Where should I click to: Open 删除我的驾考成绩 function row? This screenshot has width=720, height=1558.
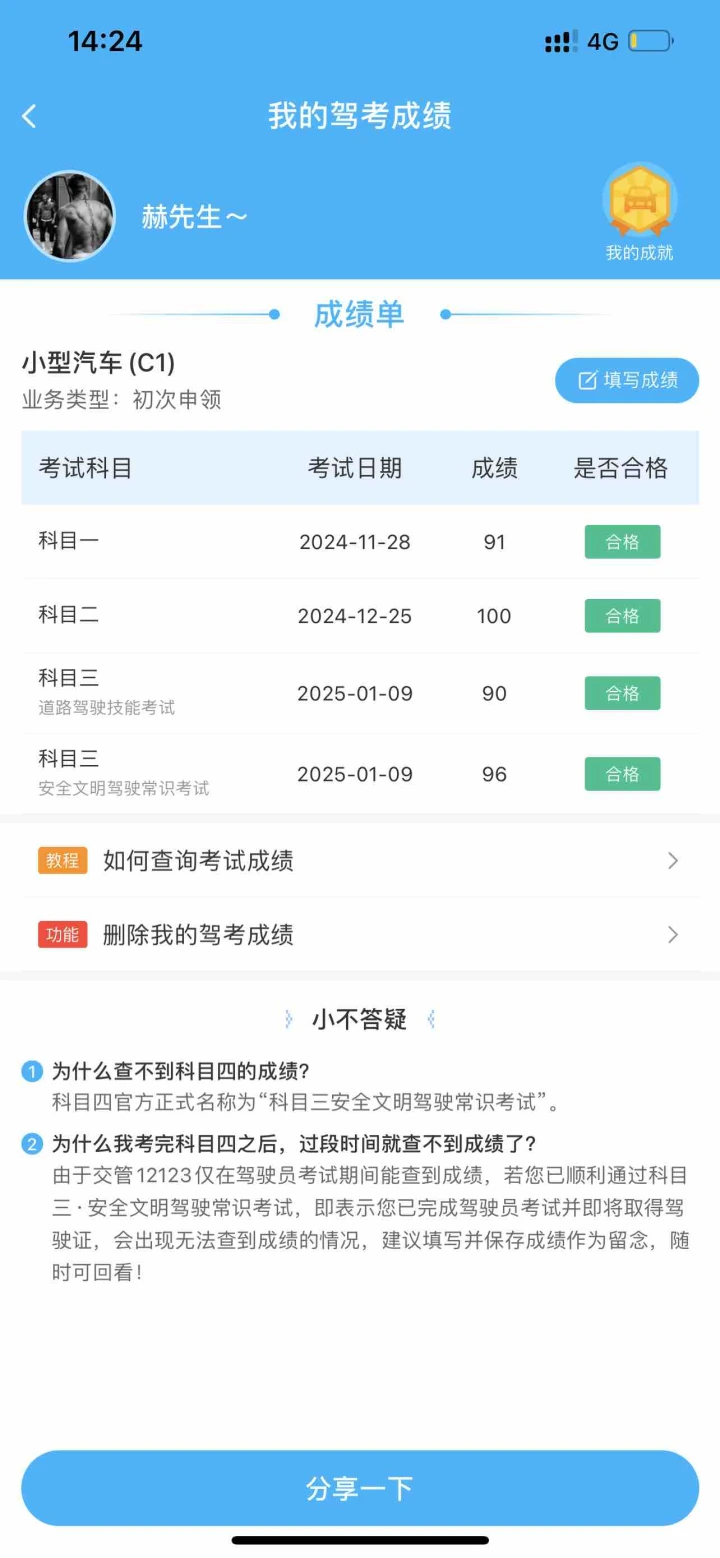tap(360, 935)
